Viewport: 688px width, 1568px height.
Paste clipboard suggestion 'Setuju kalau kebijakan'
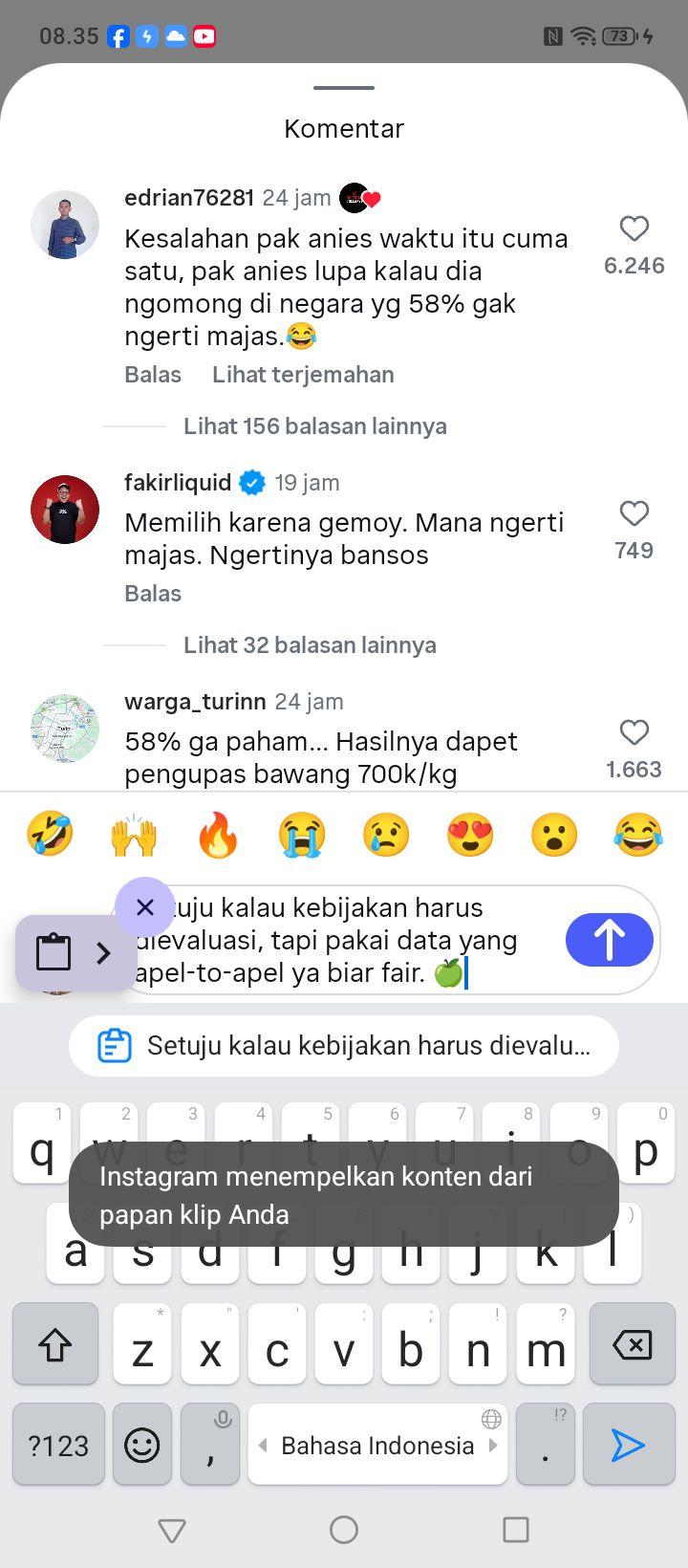pyautogui.click(x=344, y=1046)
